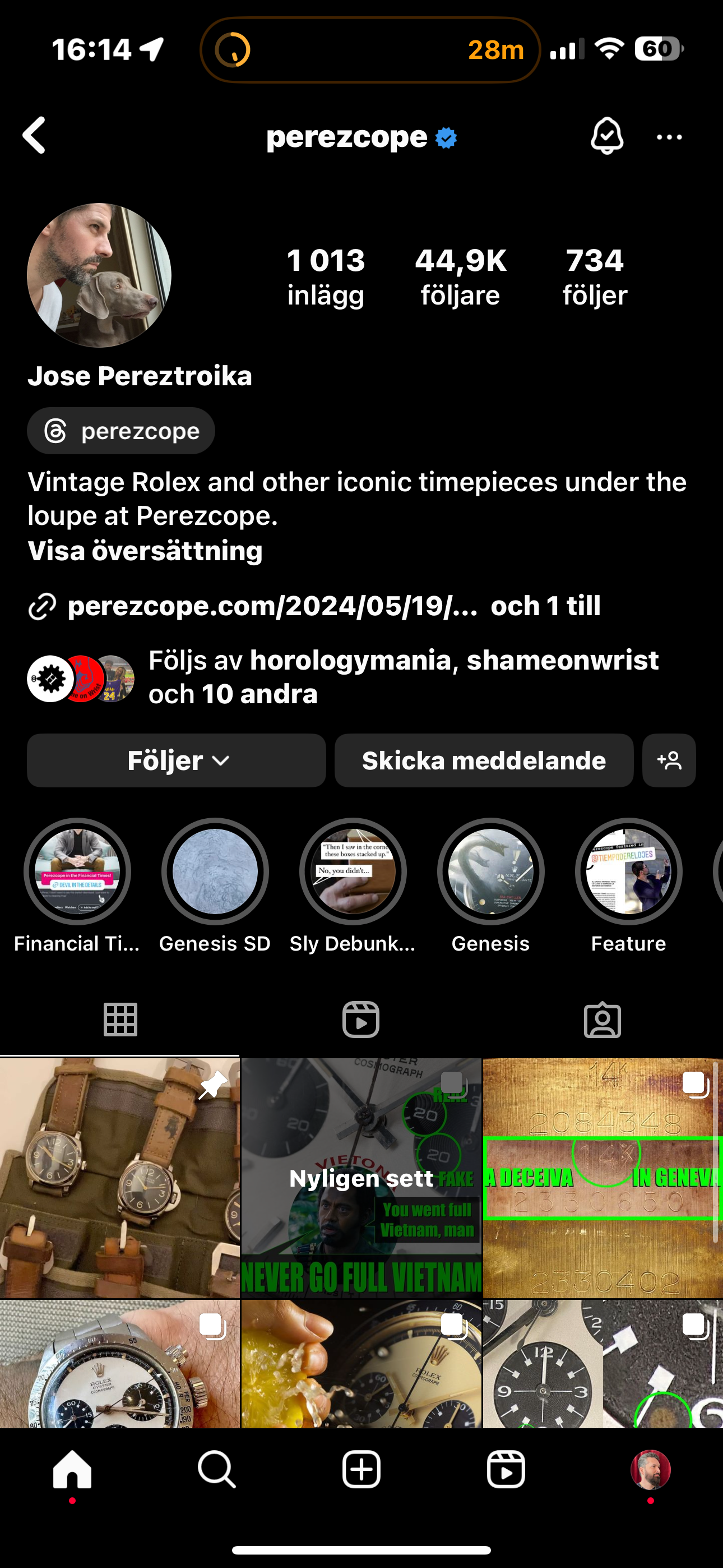Switch to the Reels tab on profile
The width and height of the screenshot is (723, 1568).
click(x=361, y=1019)
